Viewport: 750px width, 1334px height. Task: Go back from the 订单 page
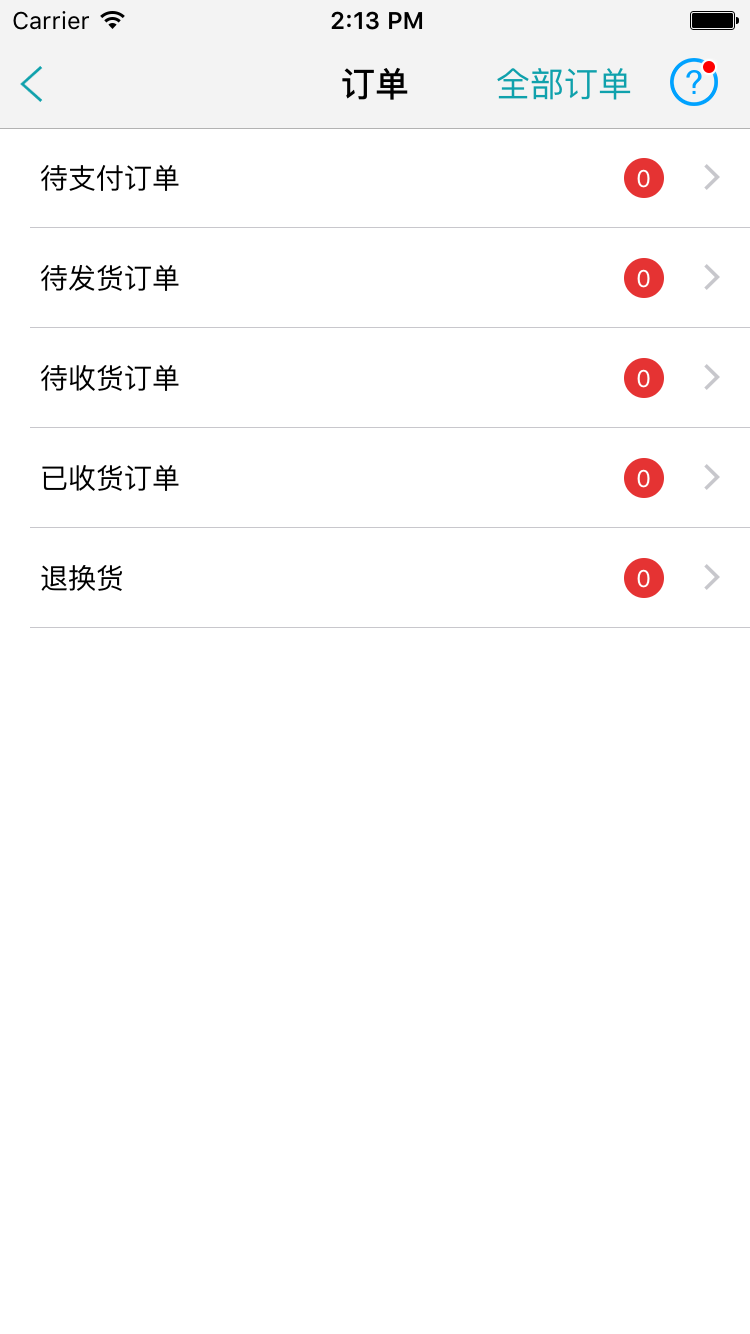click(32, 84)
